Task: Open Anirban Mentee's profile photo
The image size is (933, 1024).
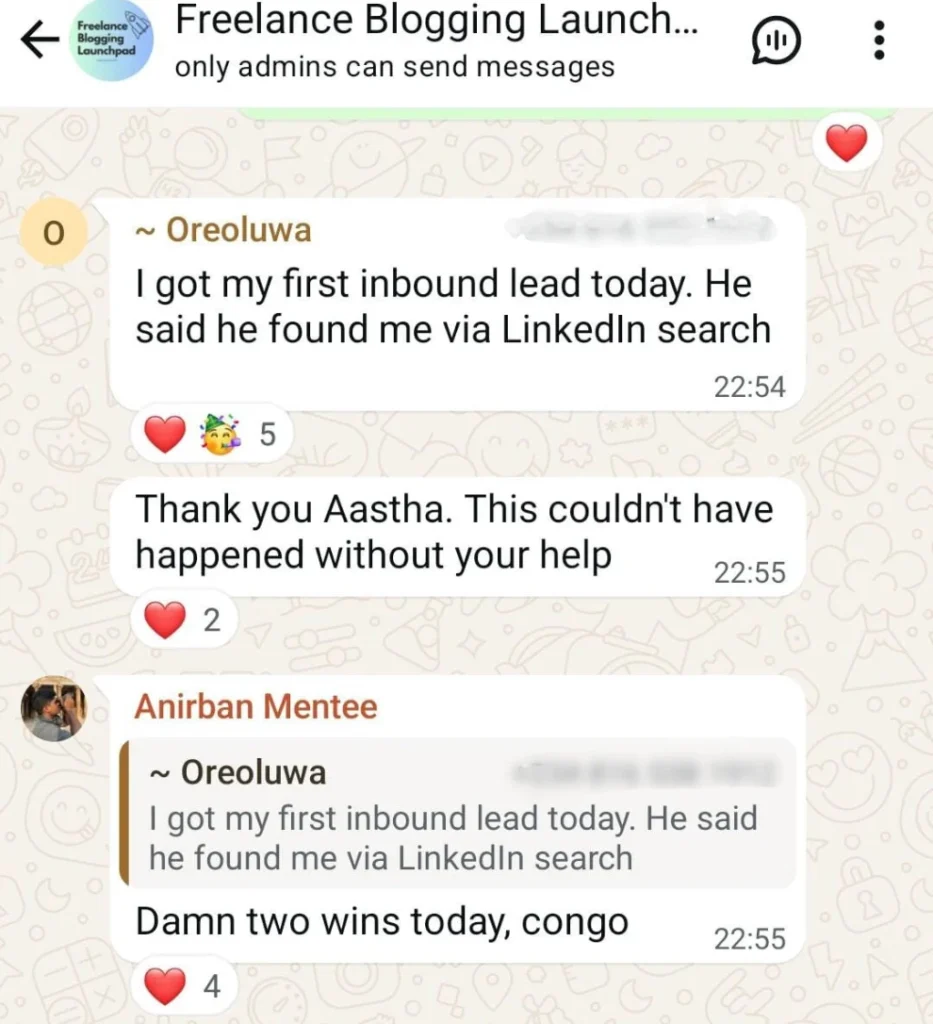Action: click(54, 708)
